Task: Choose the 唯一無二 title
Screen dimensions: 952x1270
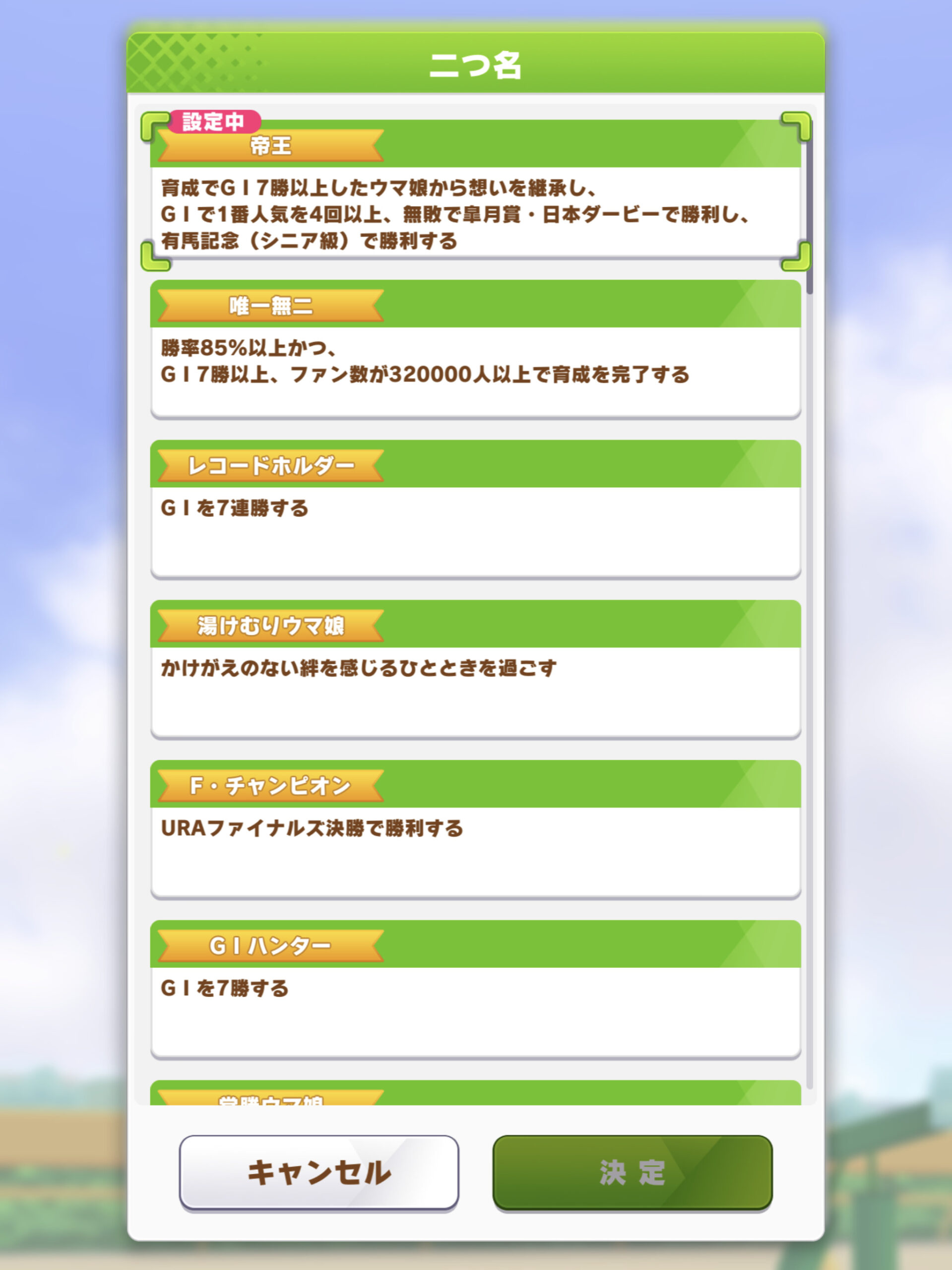Action: coord(475,349)
